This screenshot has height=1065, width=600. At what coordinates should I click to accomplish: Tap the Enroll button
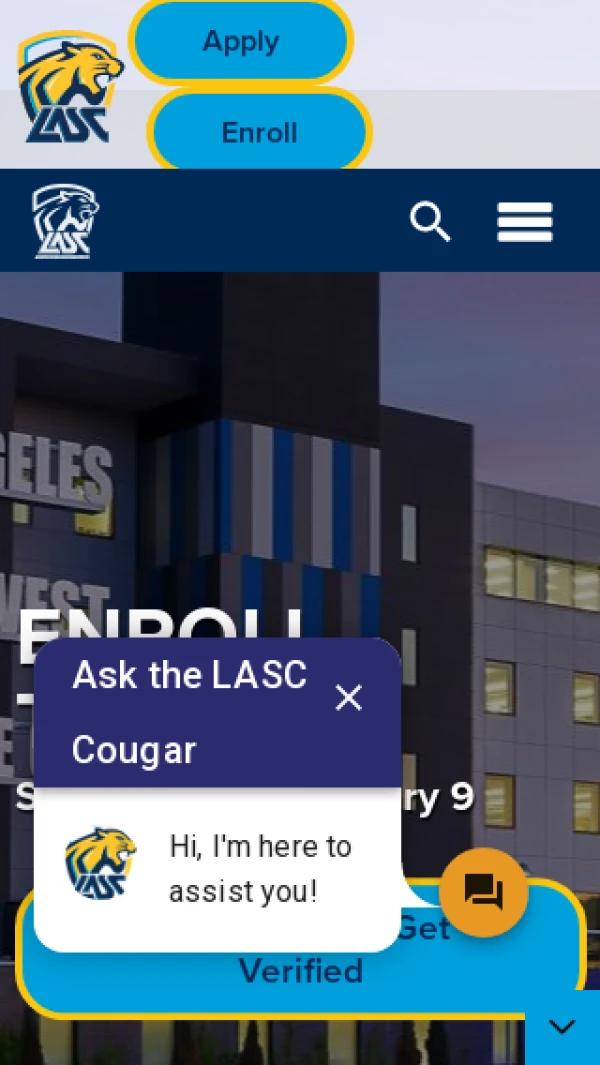[x=259, y=133]
